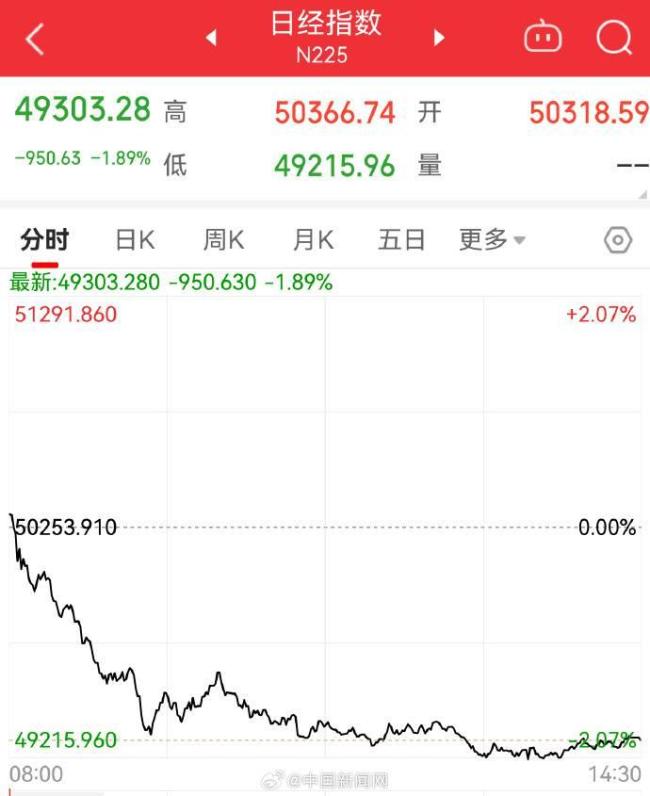Open the robot assistant icon
Image resolution: width=650 pixels, height=796 pixels.
pos(543,38)
